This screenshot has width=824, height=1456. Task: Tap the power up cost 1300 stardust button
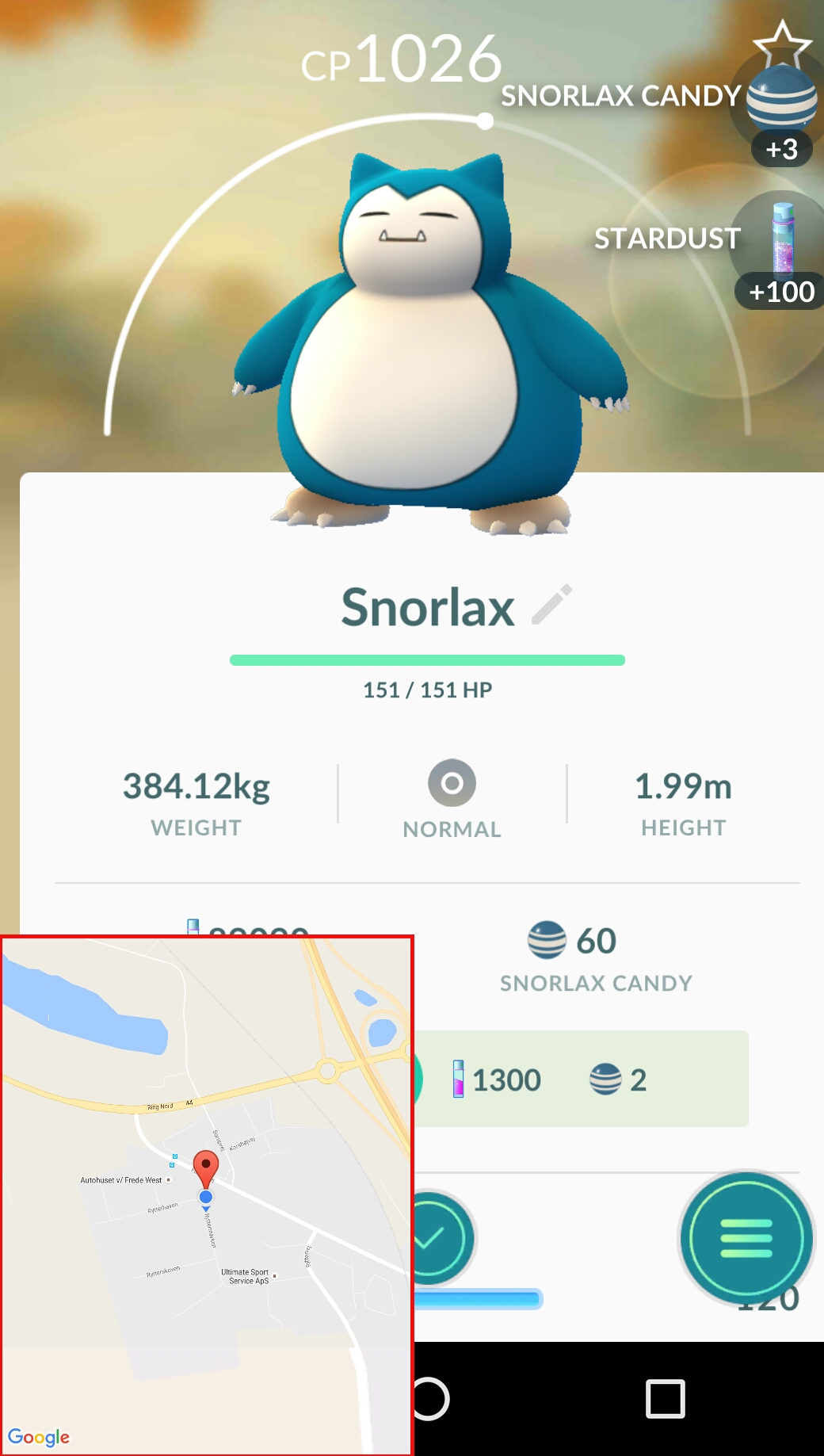(580, 1079)
